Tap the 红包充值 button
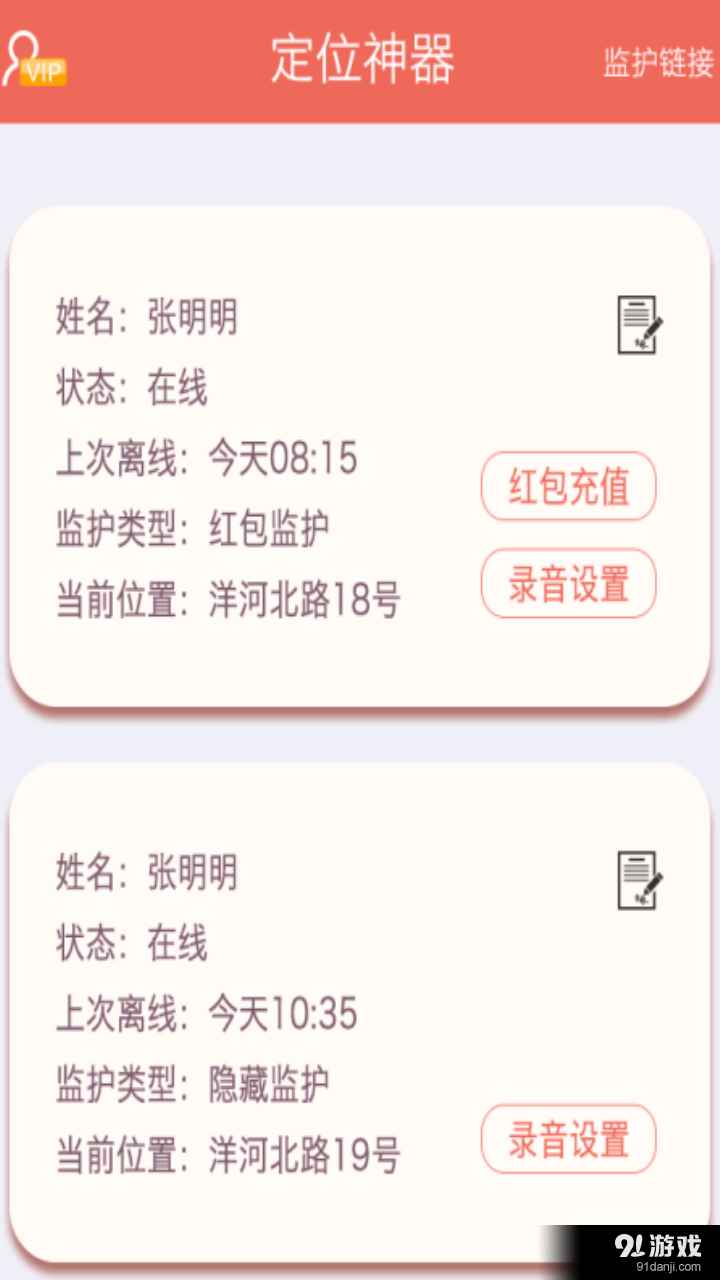 [568, 487]
